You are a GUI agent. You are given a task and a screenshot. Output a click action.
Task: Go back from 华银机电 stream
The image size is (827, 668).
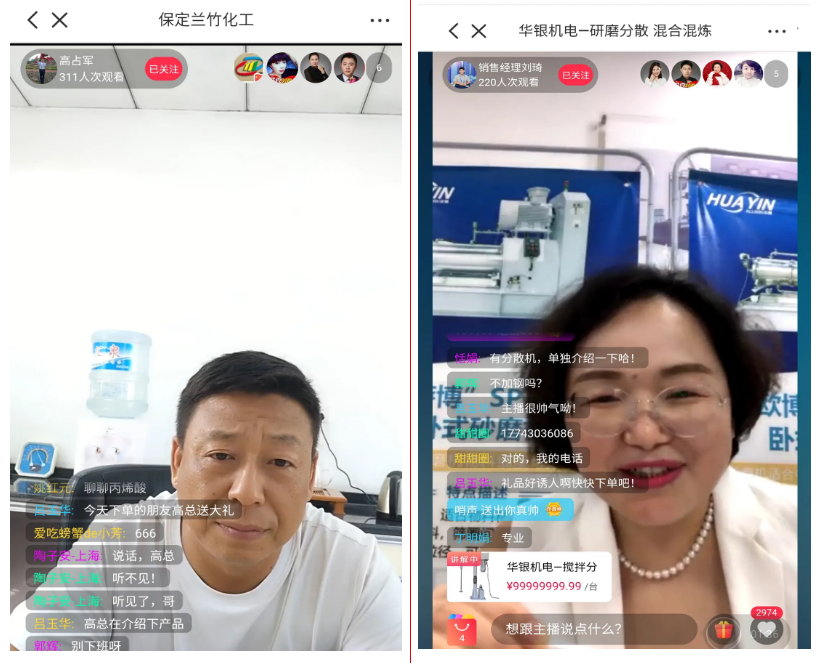pos(454,31)
